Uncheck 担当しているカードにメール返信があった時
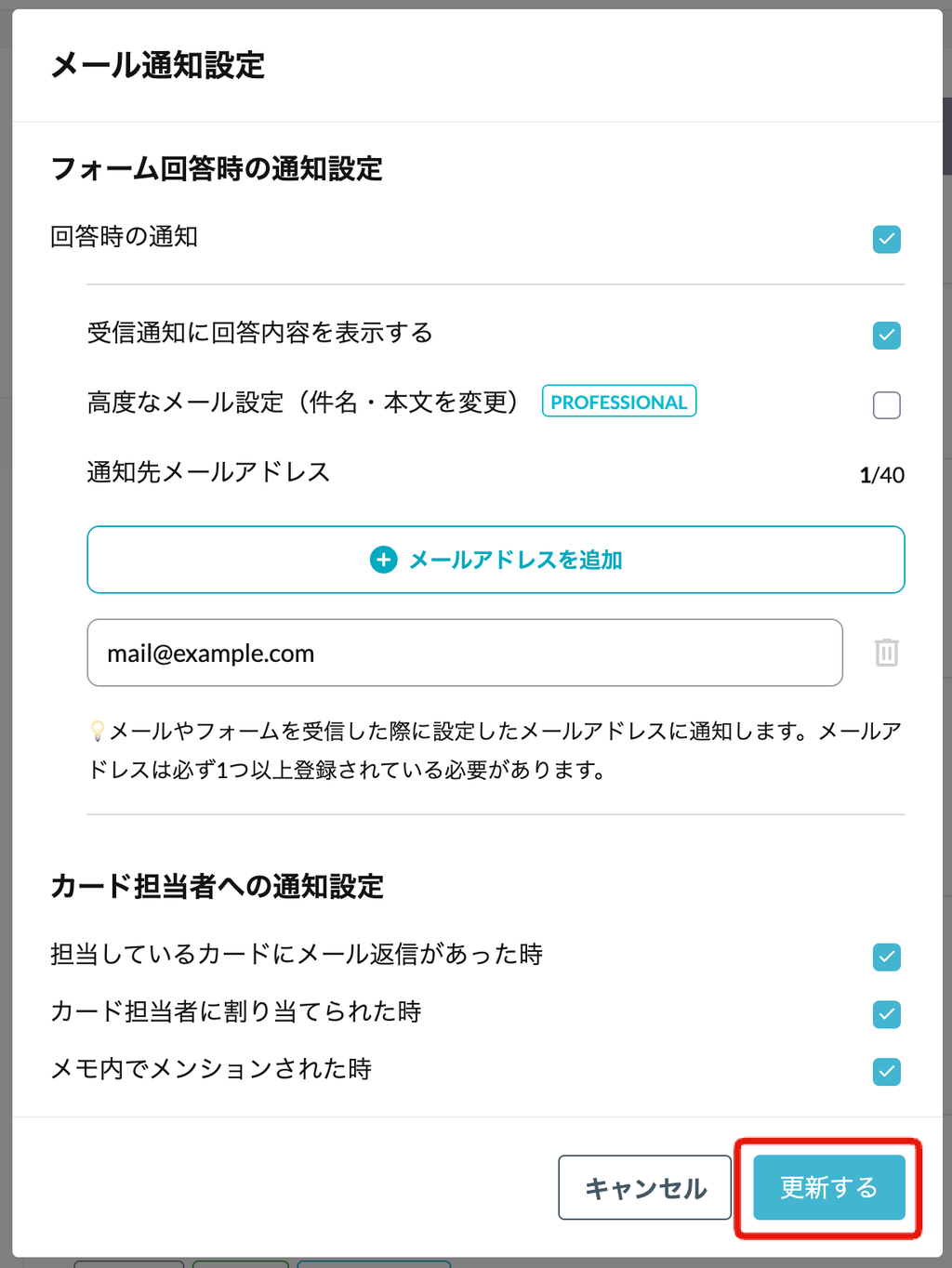952x1268 pixels. pos(886,957)
